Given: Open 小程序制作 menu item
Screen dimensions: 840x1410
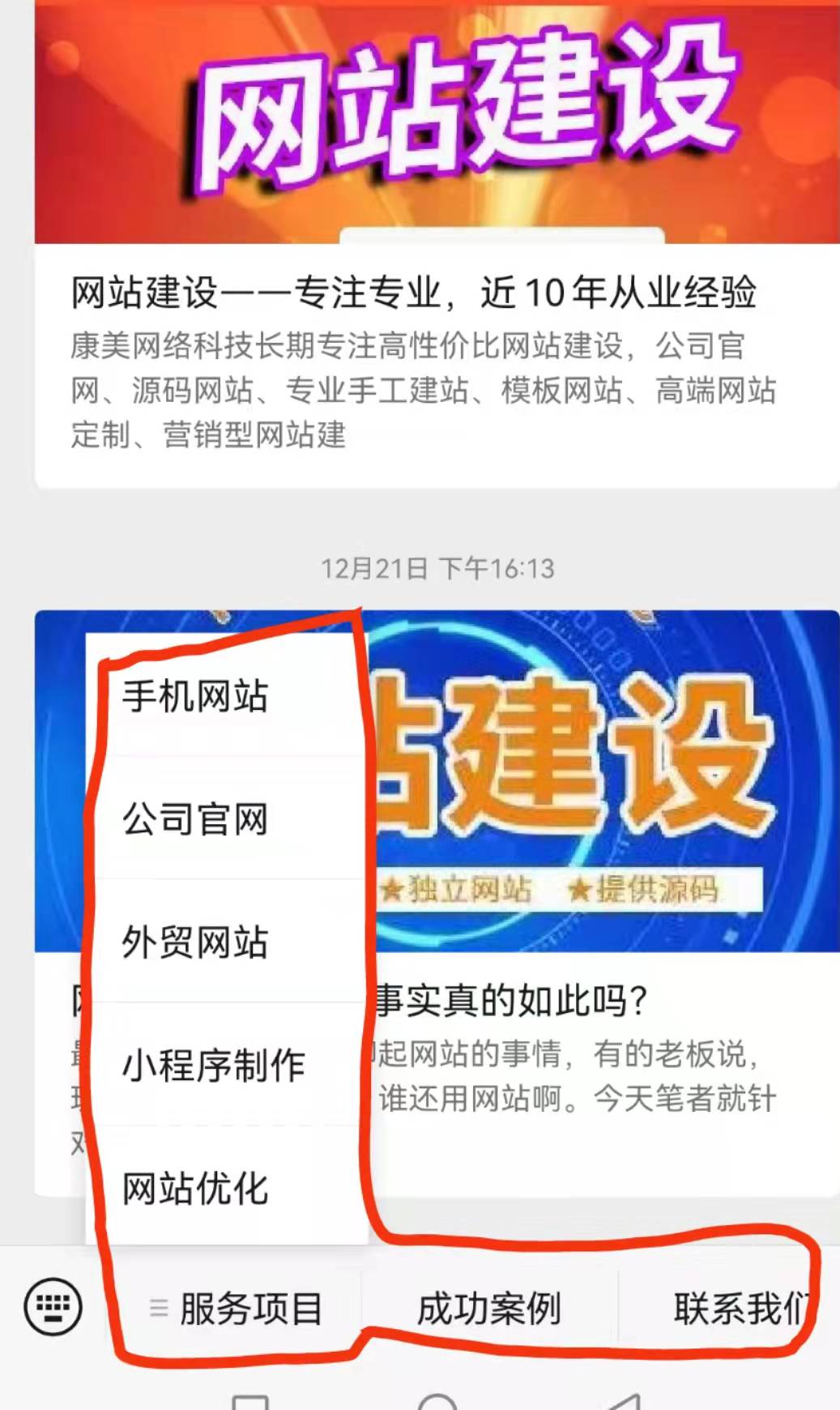Looking at the screenshot, I should coord(214,1065).
